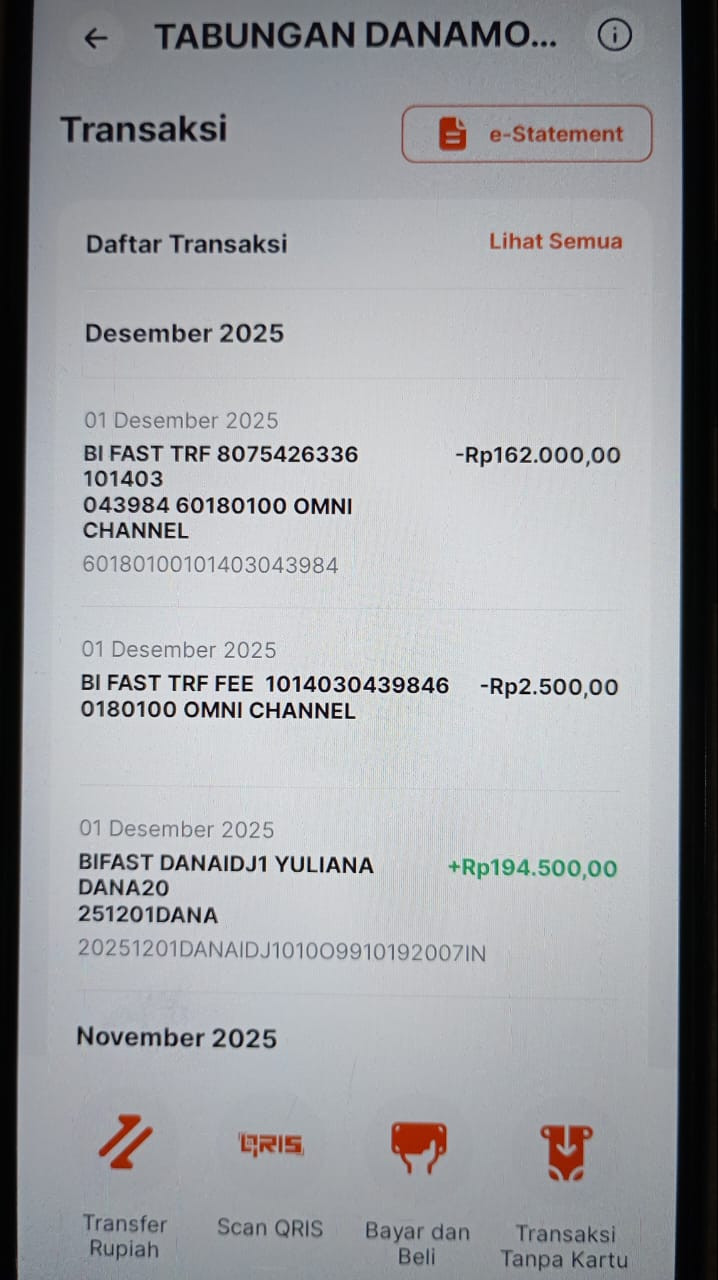Choose Transaksi Tanpa Kartu
Viewport: 718px width, 1280px height.
(x=565, y=1180)
